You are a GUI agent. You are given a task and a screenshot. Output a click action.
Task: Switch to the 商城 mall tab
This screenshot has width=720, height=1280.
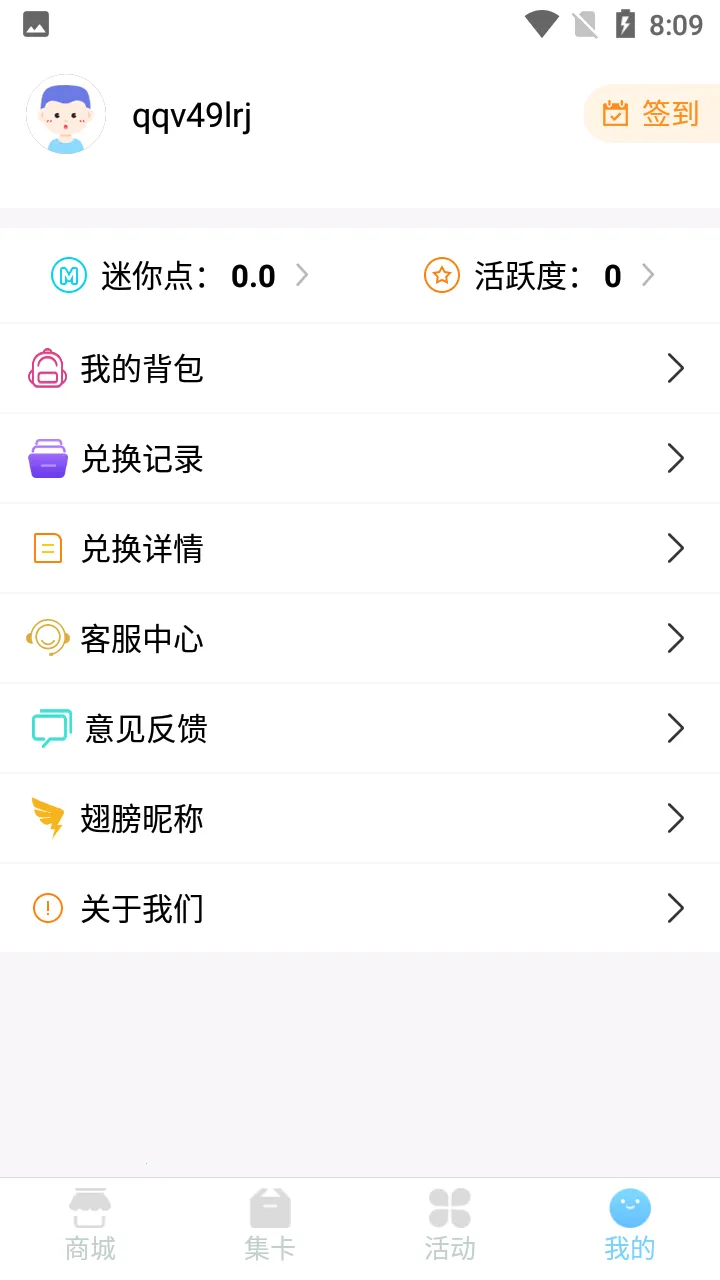pyautogui.click(x=90, y=1222)
